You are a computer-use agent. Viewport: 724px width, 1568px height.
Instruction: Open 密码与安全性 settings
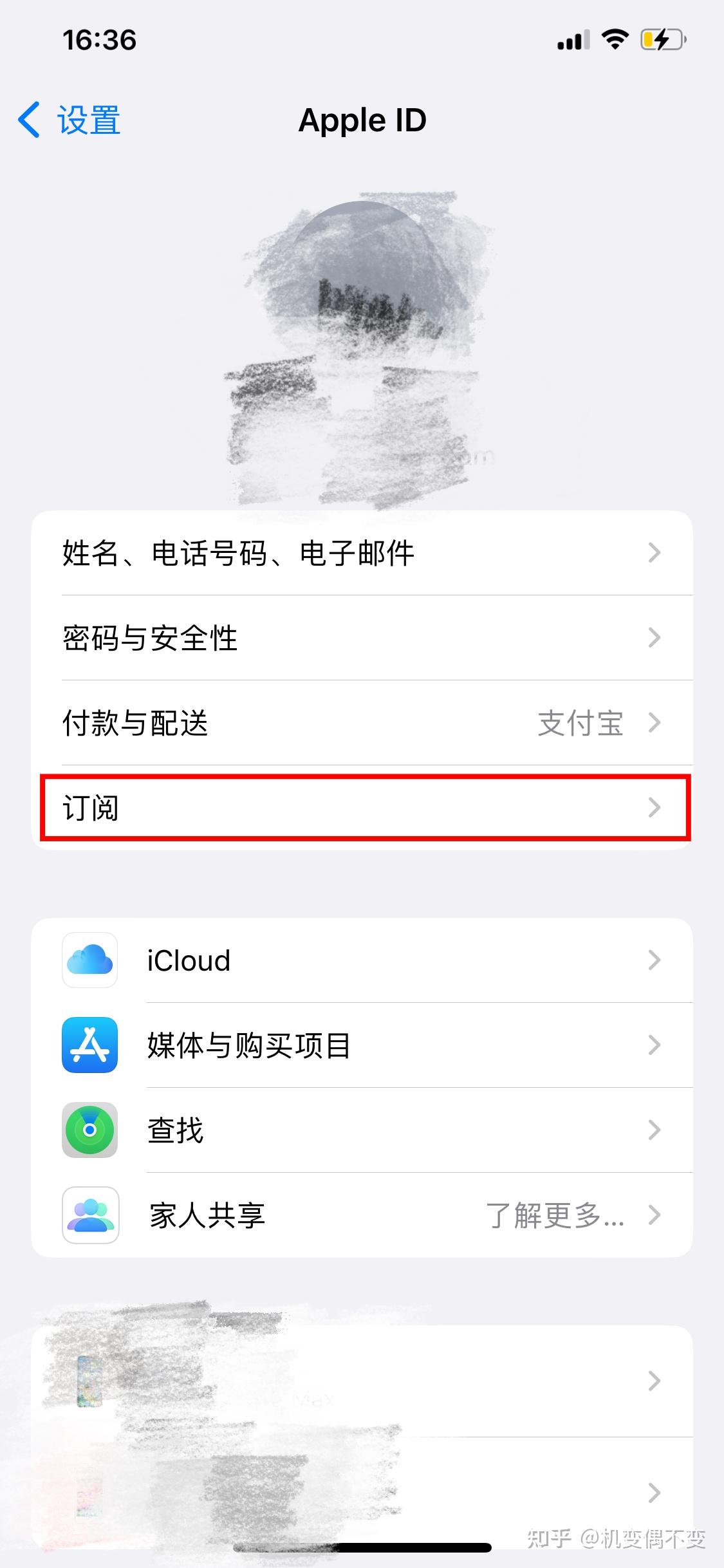pyautogui.click(x=362, y=638)
